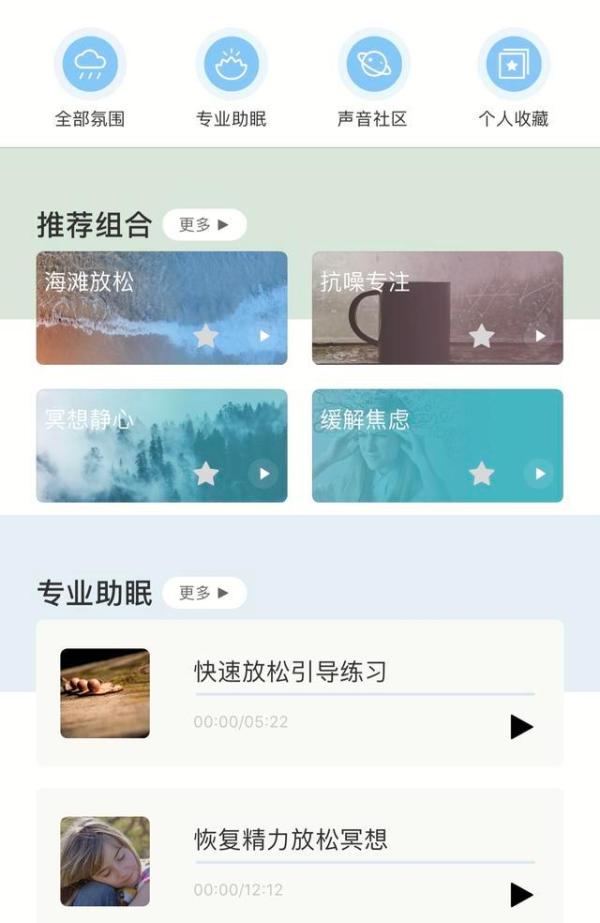Viewport: 600px width, 923px height.
Task: Star the 缓解焦虑 combination
Action: tap(482, 473)
